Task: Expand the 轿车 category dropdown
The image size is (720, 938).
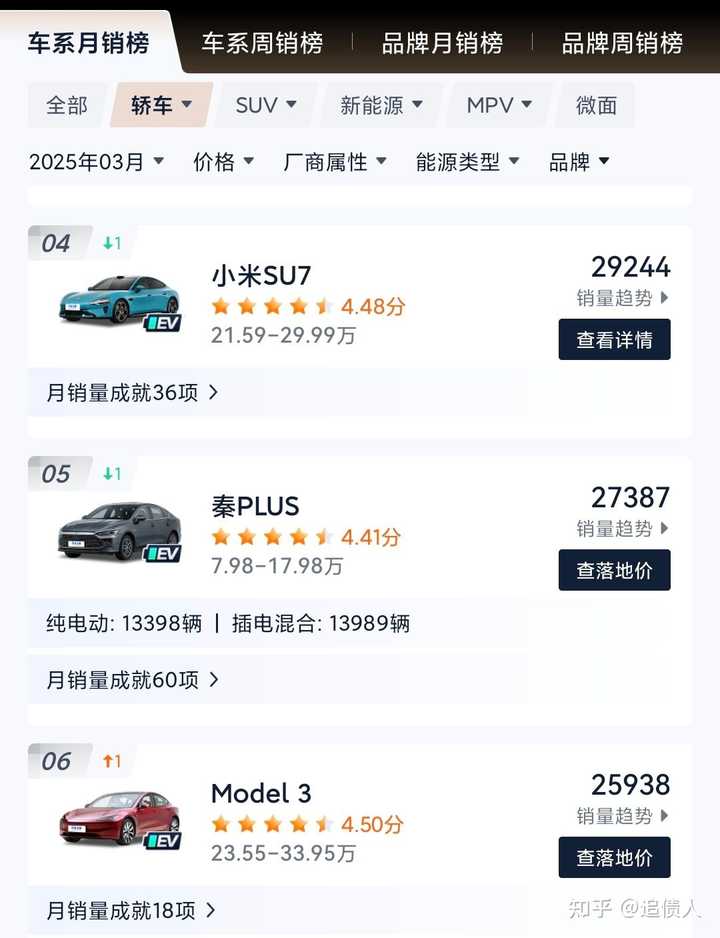Action: click(161, 105)
